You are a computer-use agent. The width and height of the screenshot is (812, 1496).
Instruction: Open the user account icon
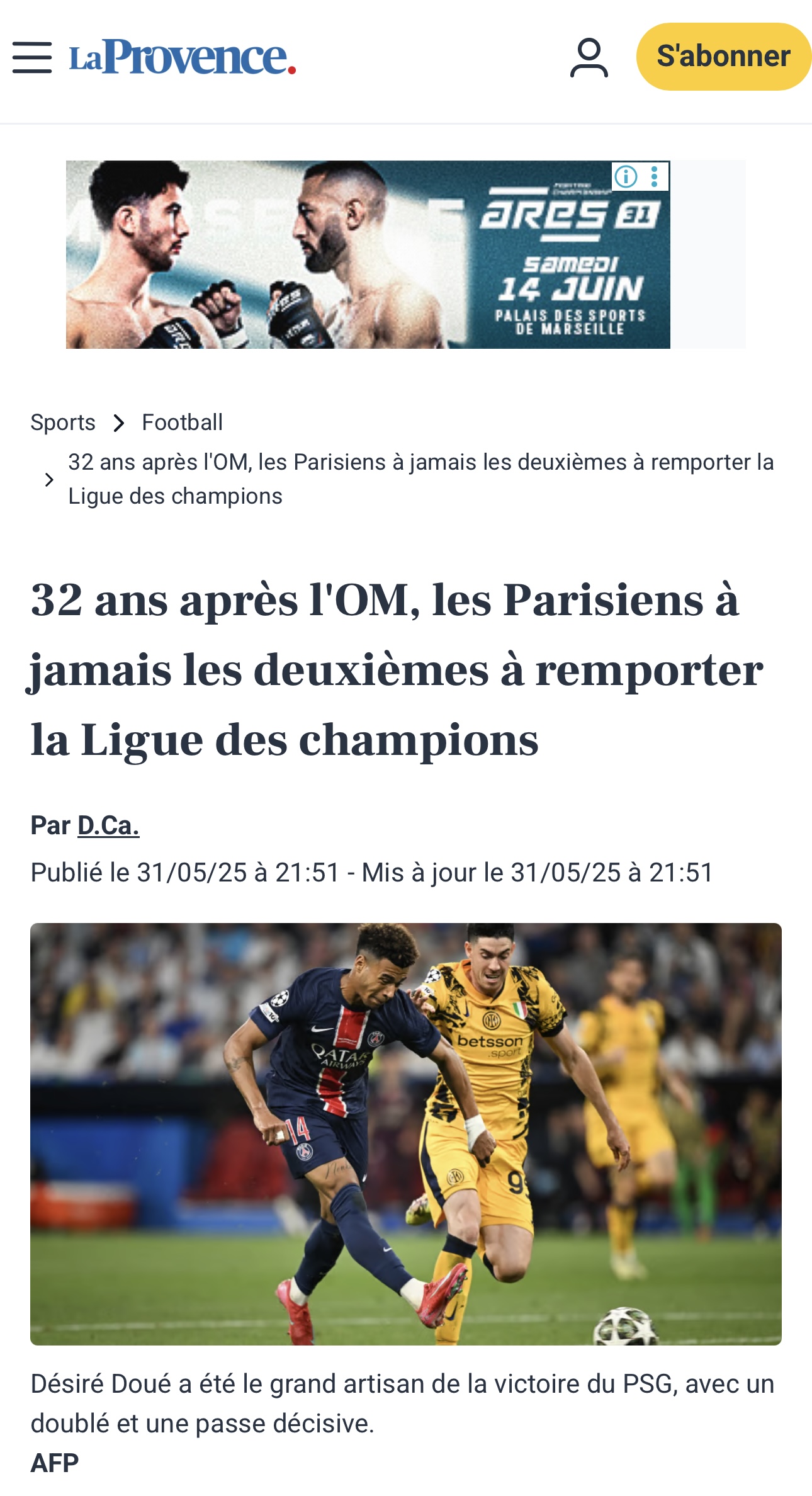pos(589,57)
